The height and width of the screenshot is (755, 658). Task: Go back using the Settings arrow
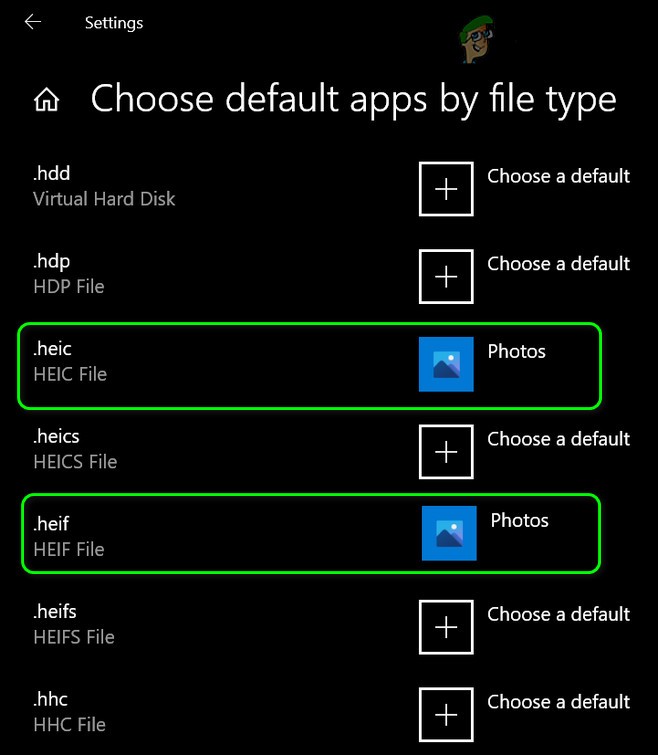33,22
